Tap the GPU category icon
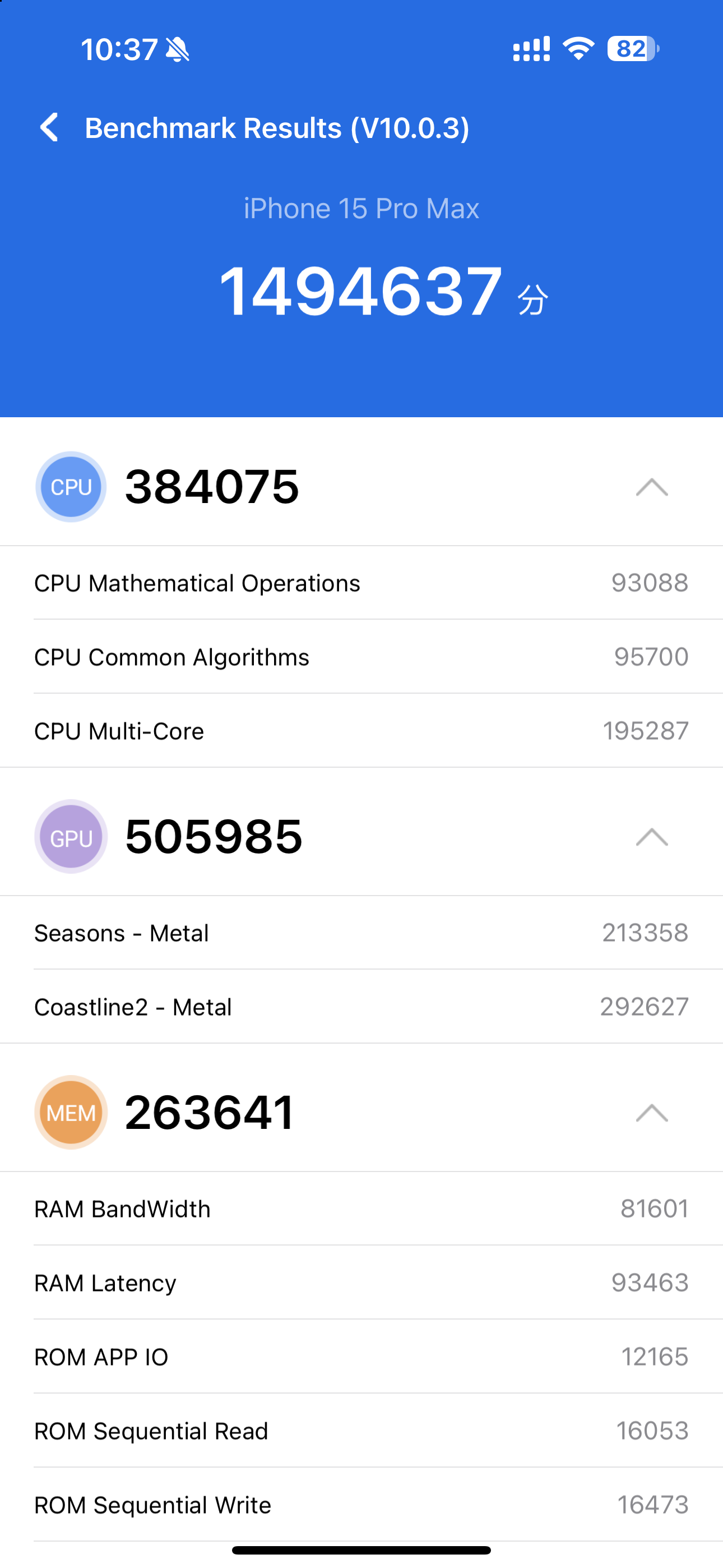This screenshot has width=723, height=1568. 71,836
